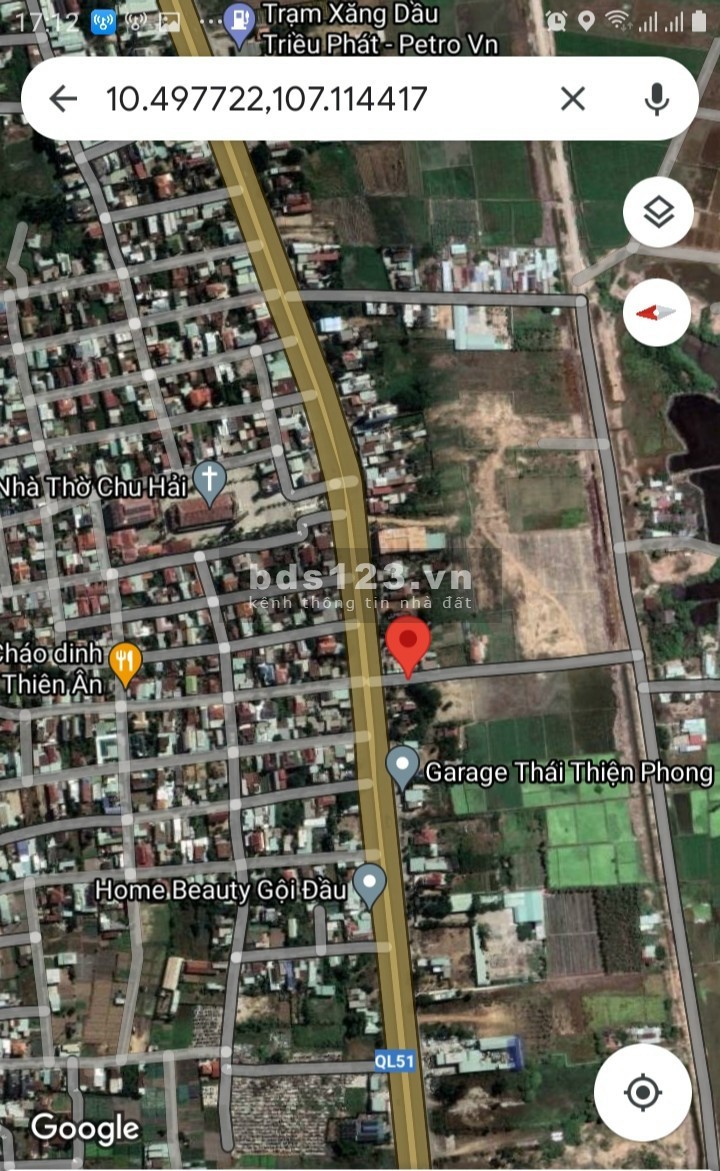Image resolution: width=720 pixels, height=1171 pixels.
Task: Open Garage Thái Thiện Phong place marker
Action: 402,767
